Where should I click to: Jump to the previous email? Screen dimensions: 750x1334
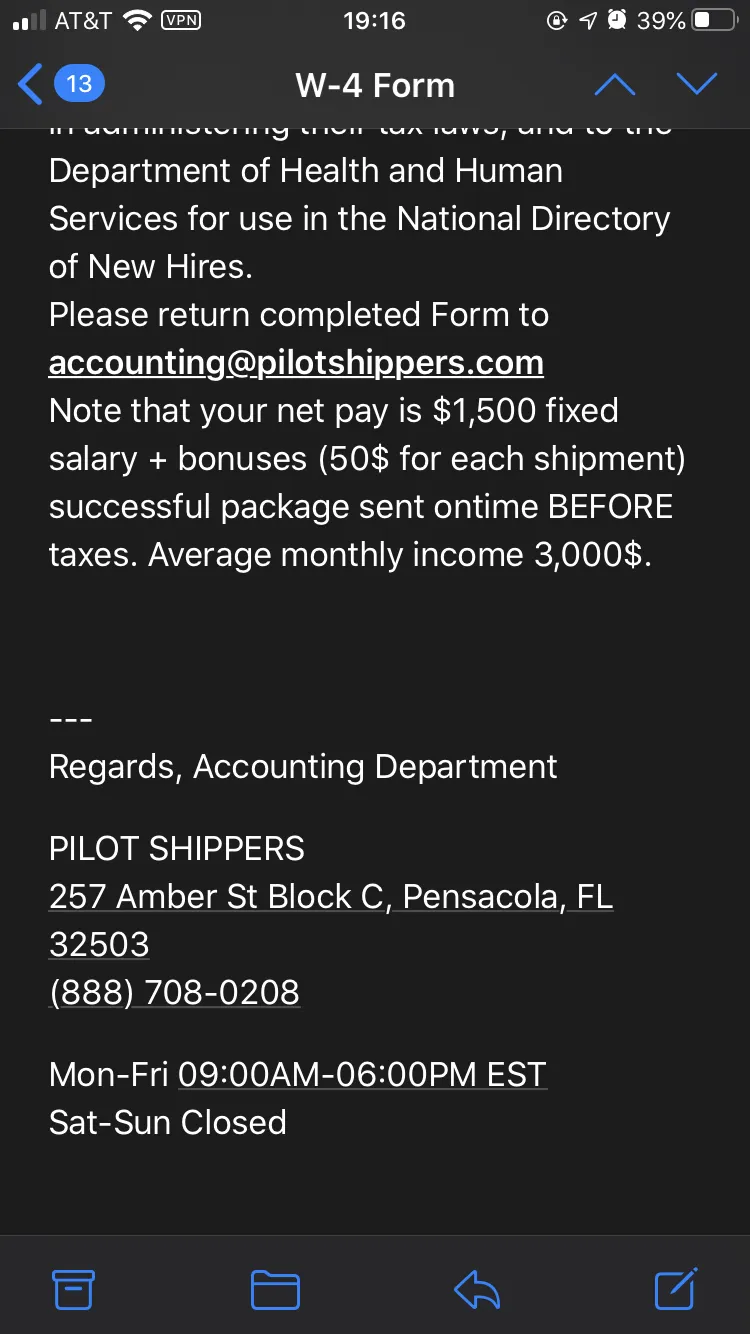click(614, 85)
